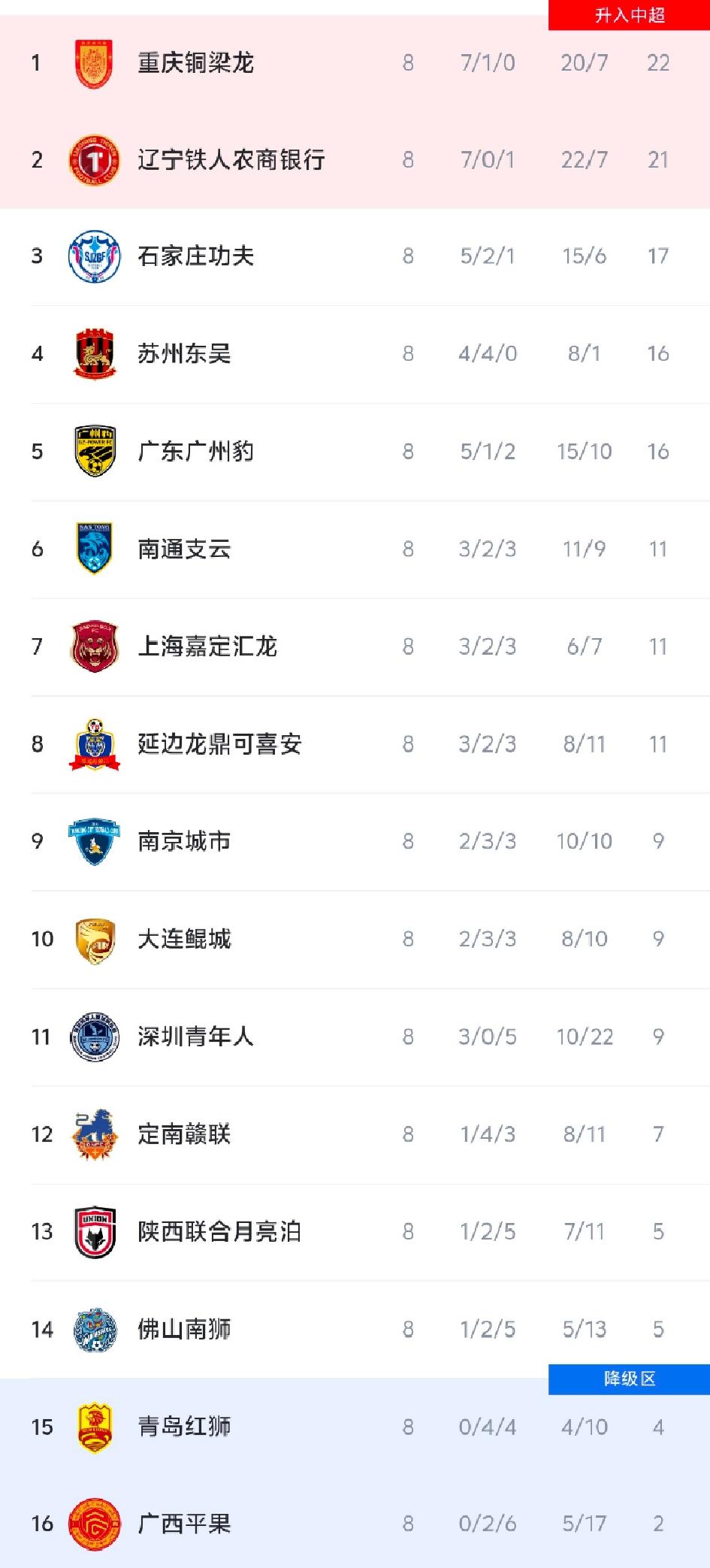Image resolution: width=710 pixels, height=1568 pixels.
Task: Open the 上海嘉定汇龙 team row
Action: pyautogui.click(x=355, y=647)
